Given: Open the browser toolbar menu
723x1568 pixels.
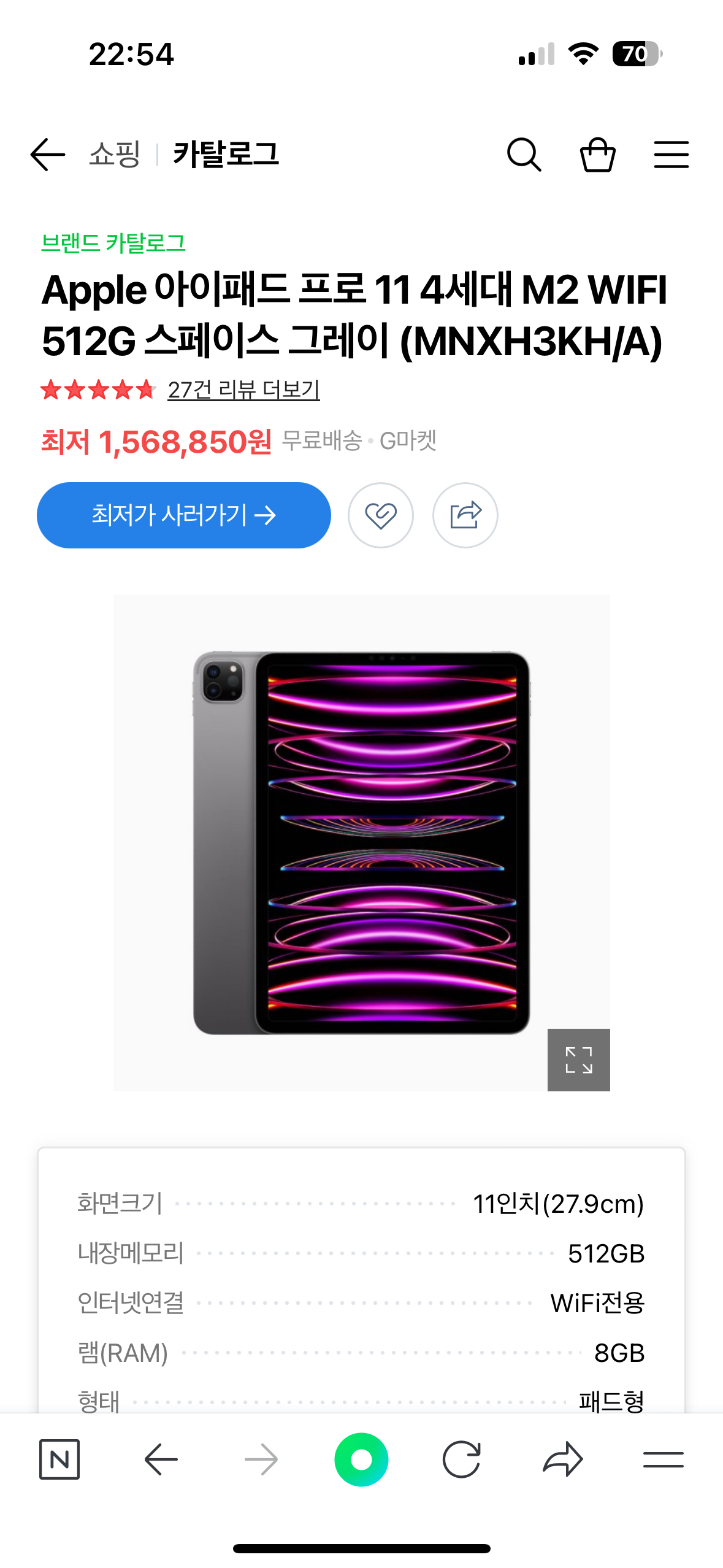Looking at the screenshot, I should 663,1459.
